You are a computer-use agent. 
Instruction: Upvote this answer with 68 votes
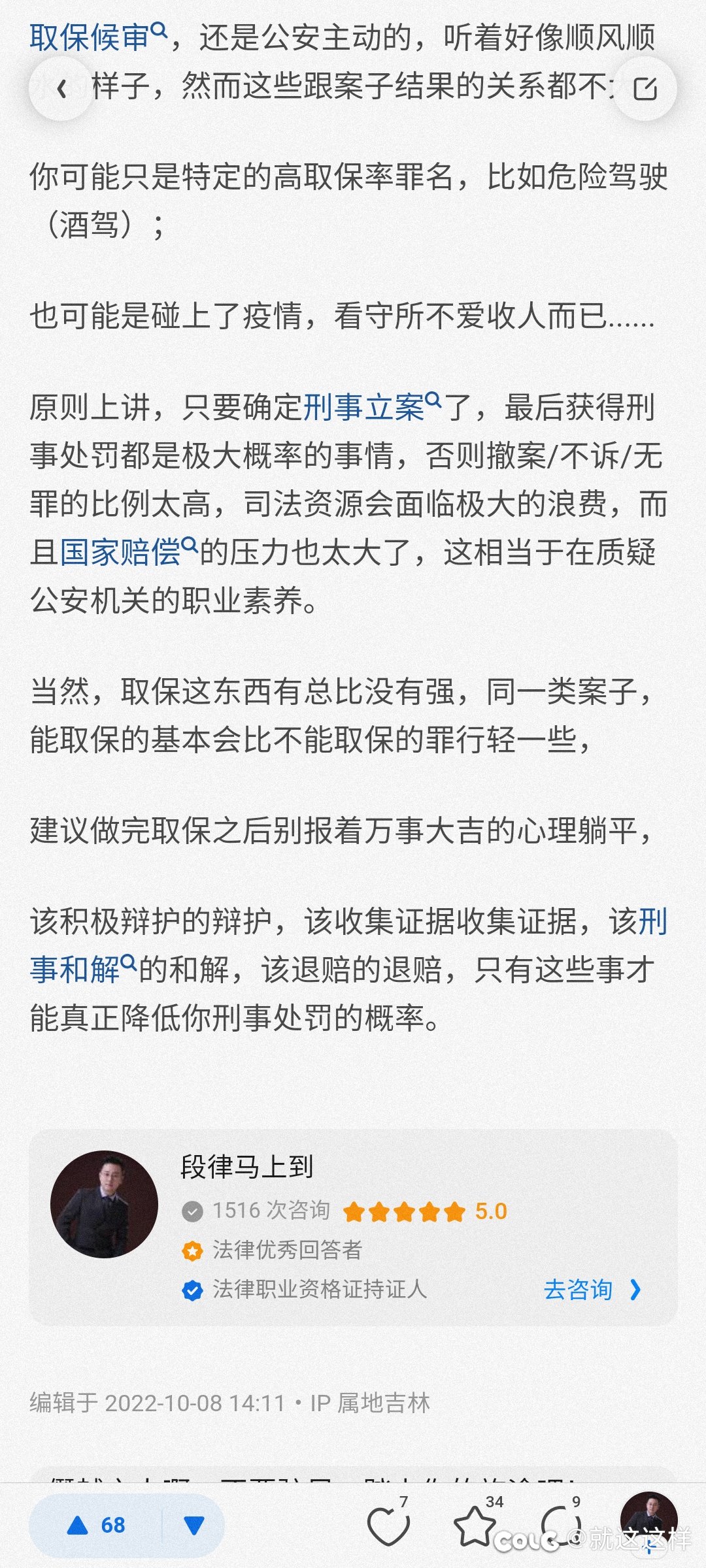(x=96, y=1525)
